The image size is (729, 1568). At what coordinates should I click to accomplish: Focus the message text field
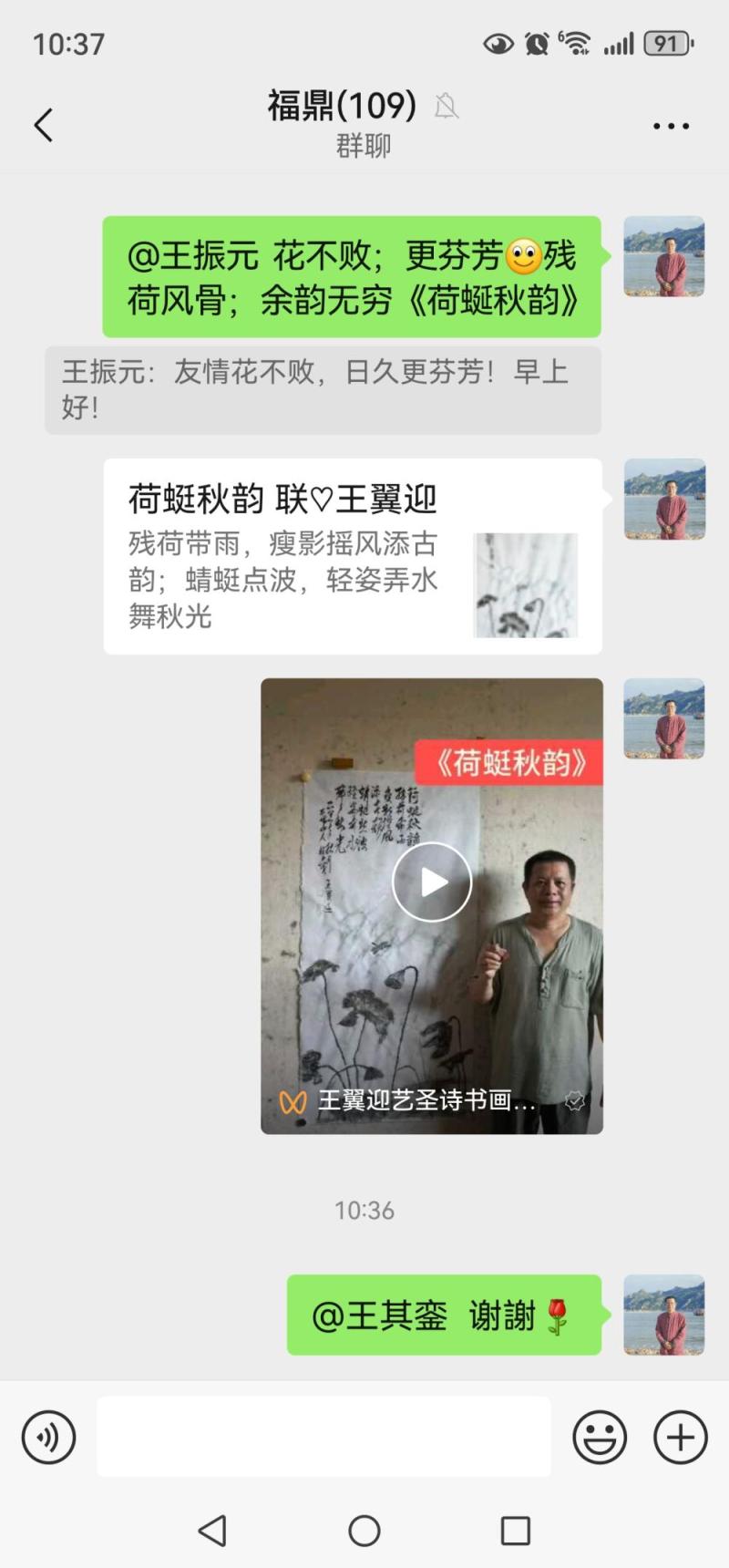[323, 1437]
